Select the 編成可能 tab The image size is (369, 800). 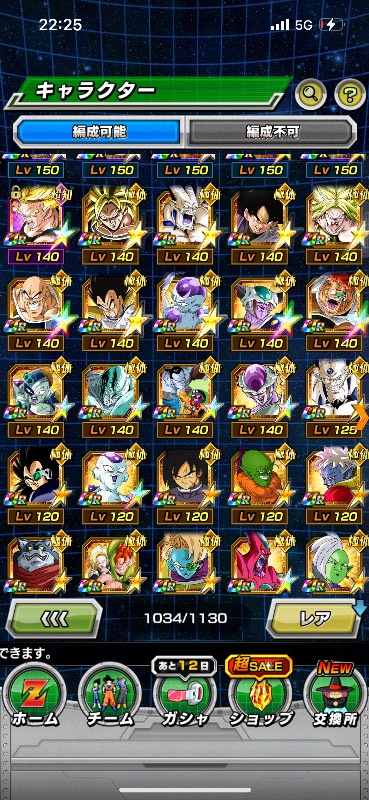coord(98,132)
